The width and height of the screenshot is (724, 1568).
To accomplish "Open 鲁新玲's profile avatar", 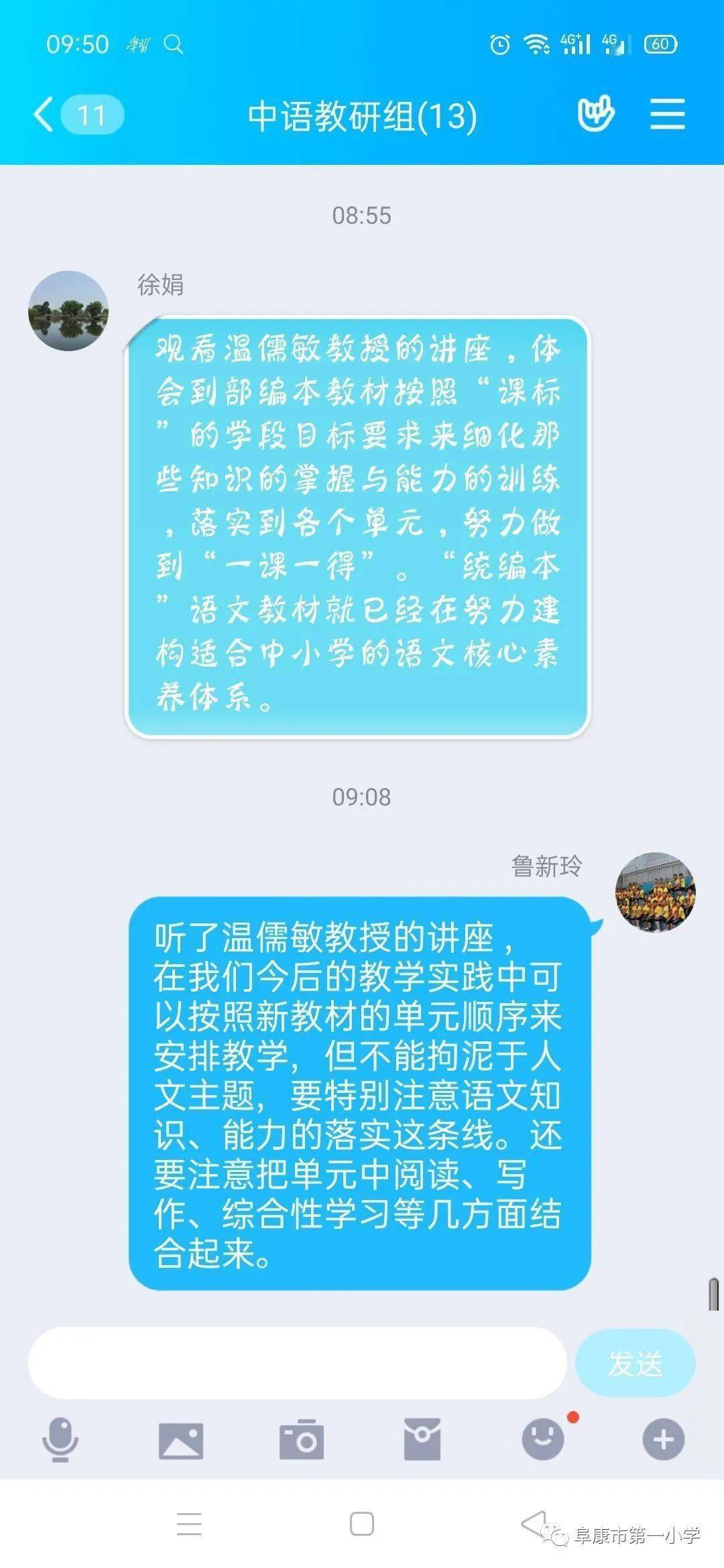I will point(656,892).
